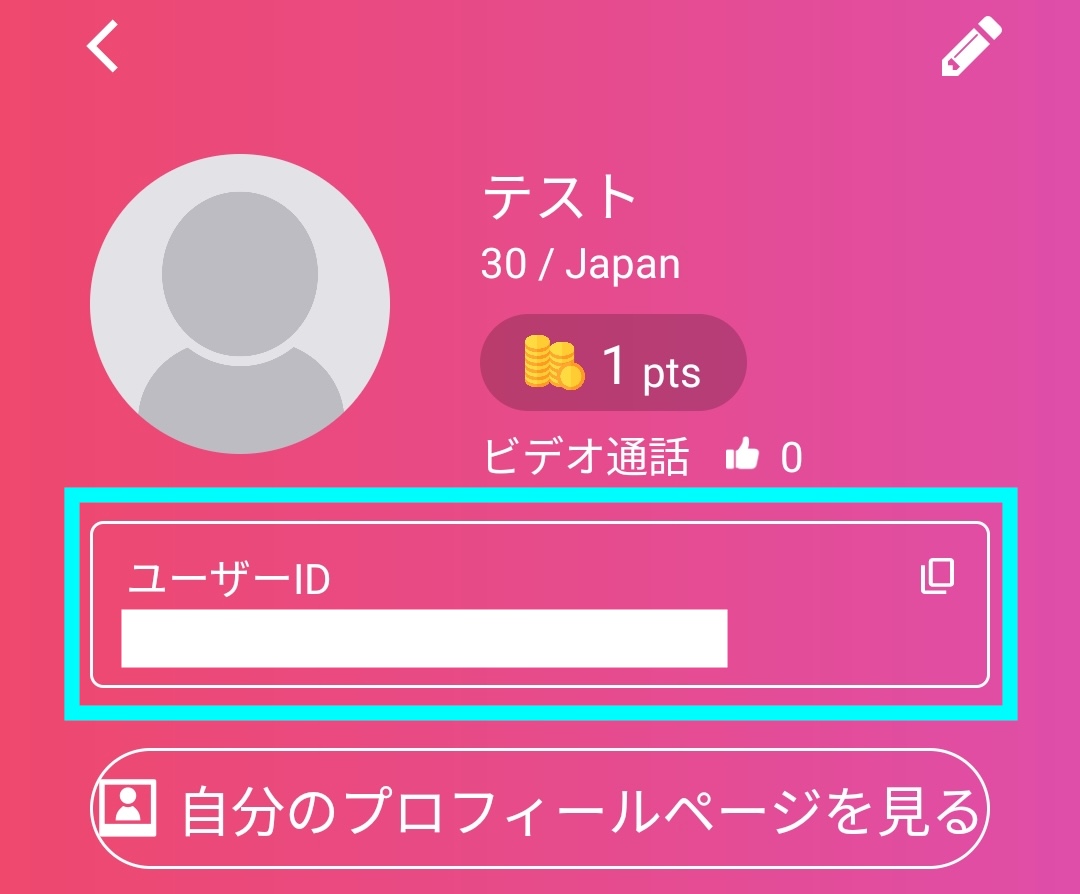Open 自分のプロフィールページを見る button
Viewport: 1080px width, 894px height.
[540, 809]
